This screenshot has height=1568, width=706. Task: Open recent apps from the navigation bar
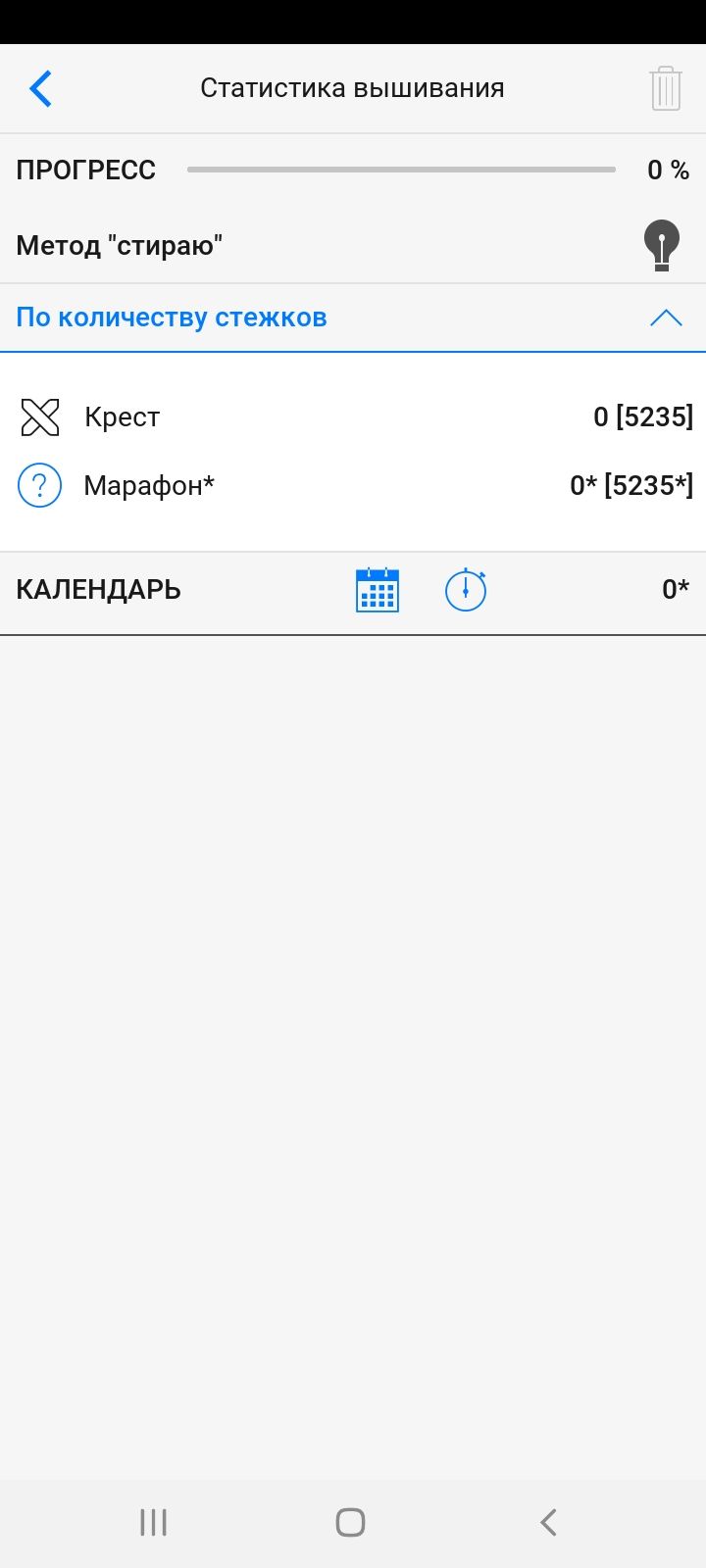point(154,1522)
